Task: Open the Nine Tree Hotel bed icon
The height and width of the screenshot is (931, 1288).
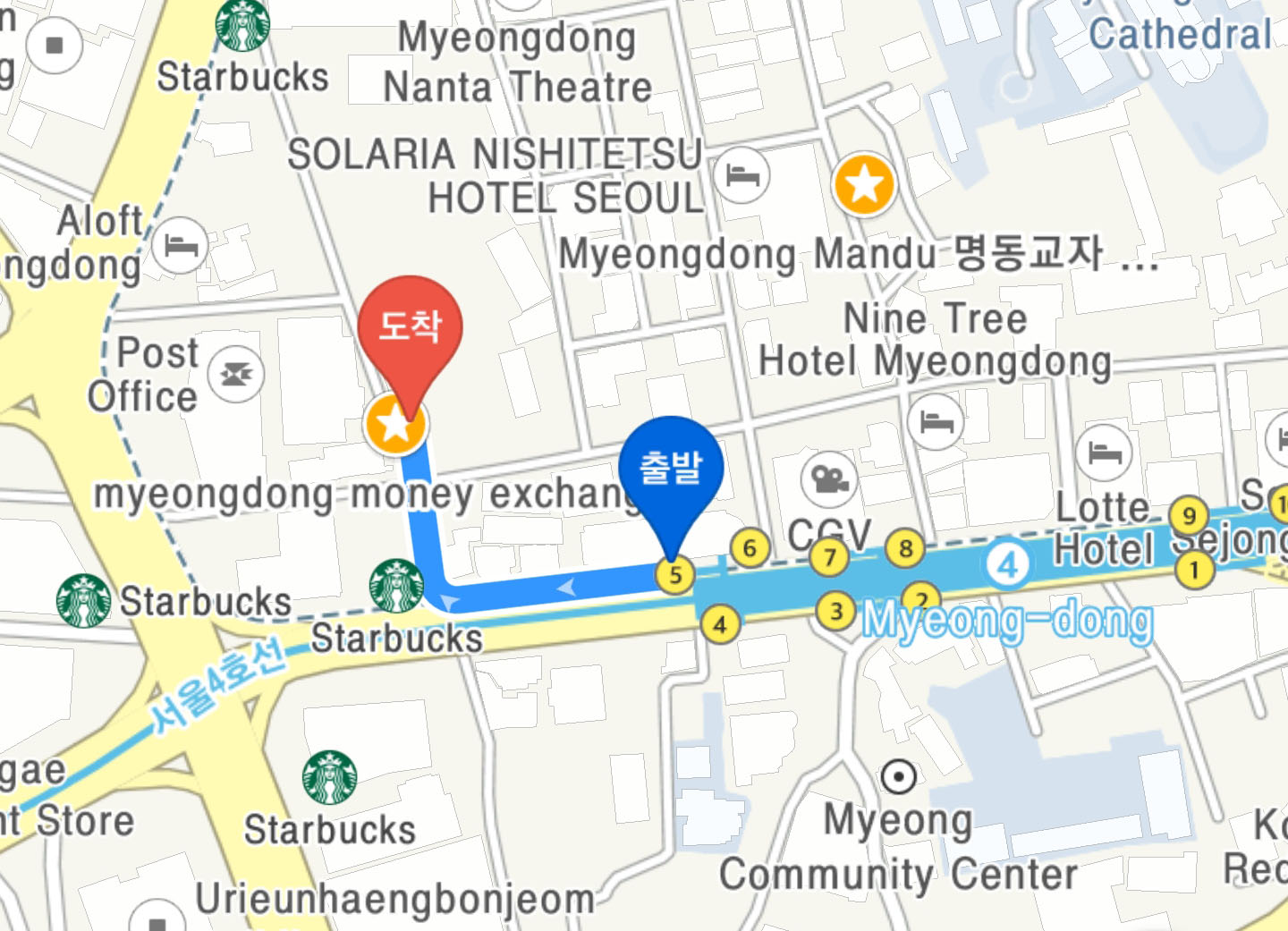Action: [x=936, y=422]
